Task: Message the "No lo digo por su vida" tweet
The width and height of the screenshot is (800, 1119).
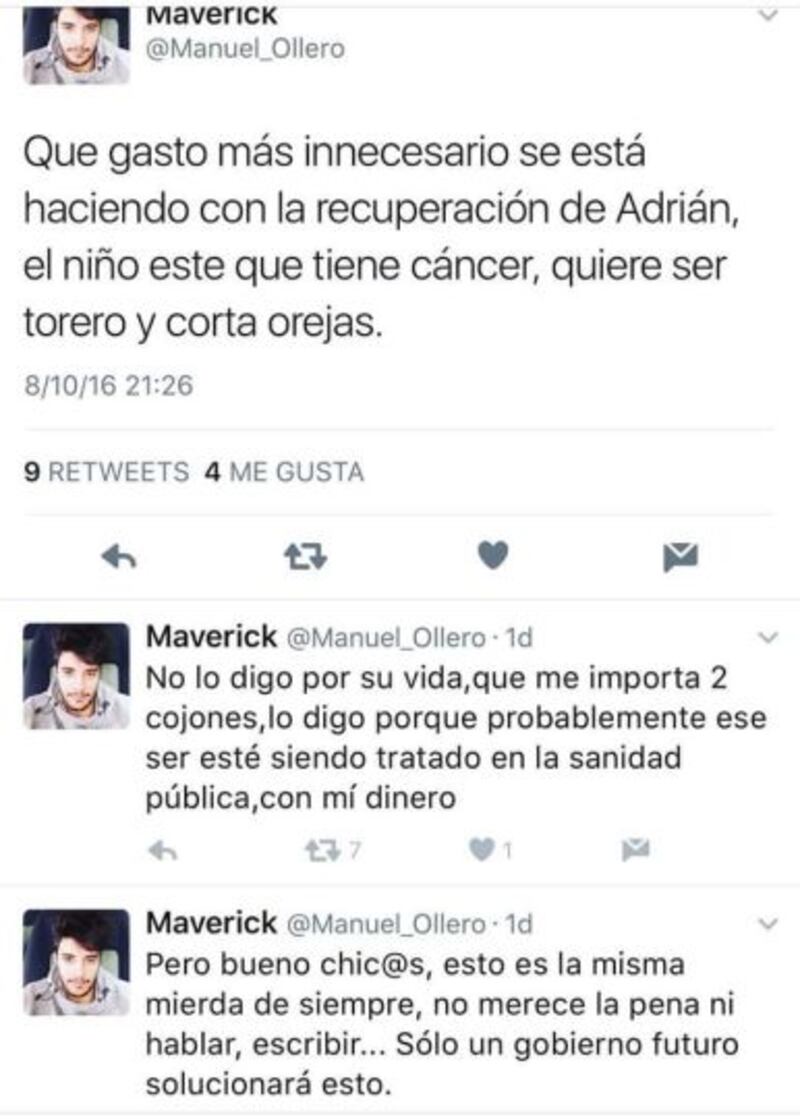Action: [636, 851]
